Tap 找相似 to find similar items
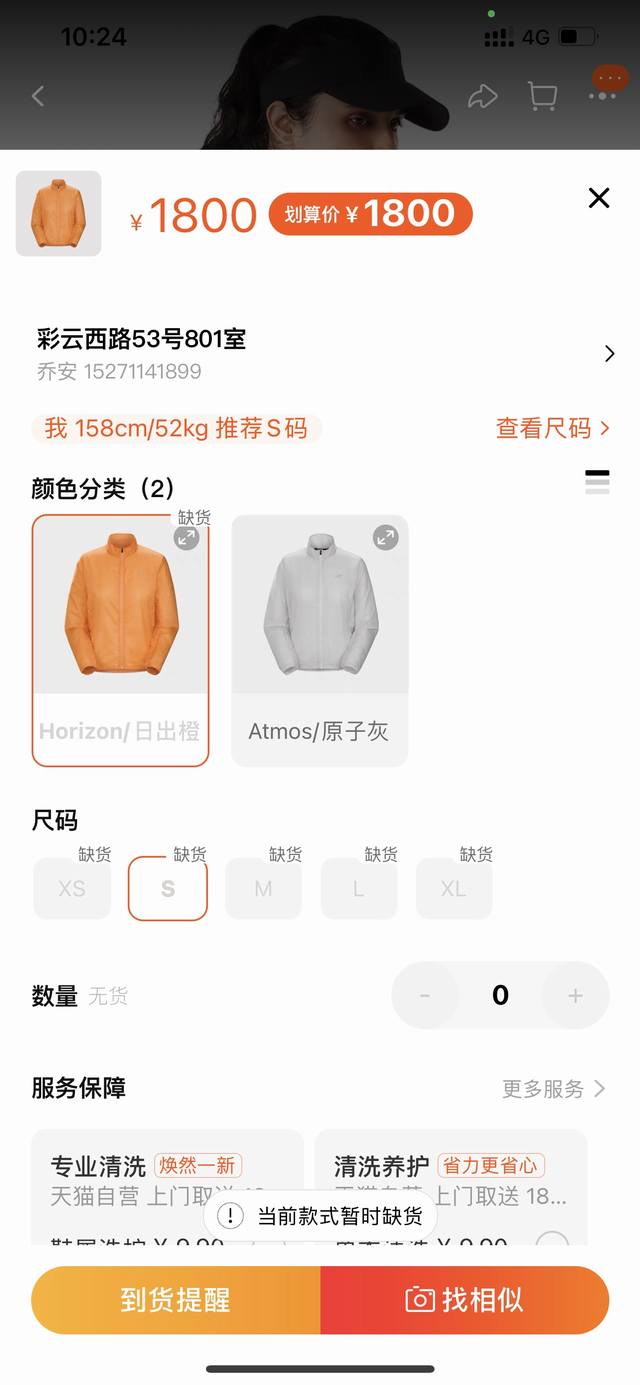This screenshot has width=640, height=1385. (x=464, y=1300)
